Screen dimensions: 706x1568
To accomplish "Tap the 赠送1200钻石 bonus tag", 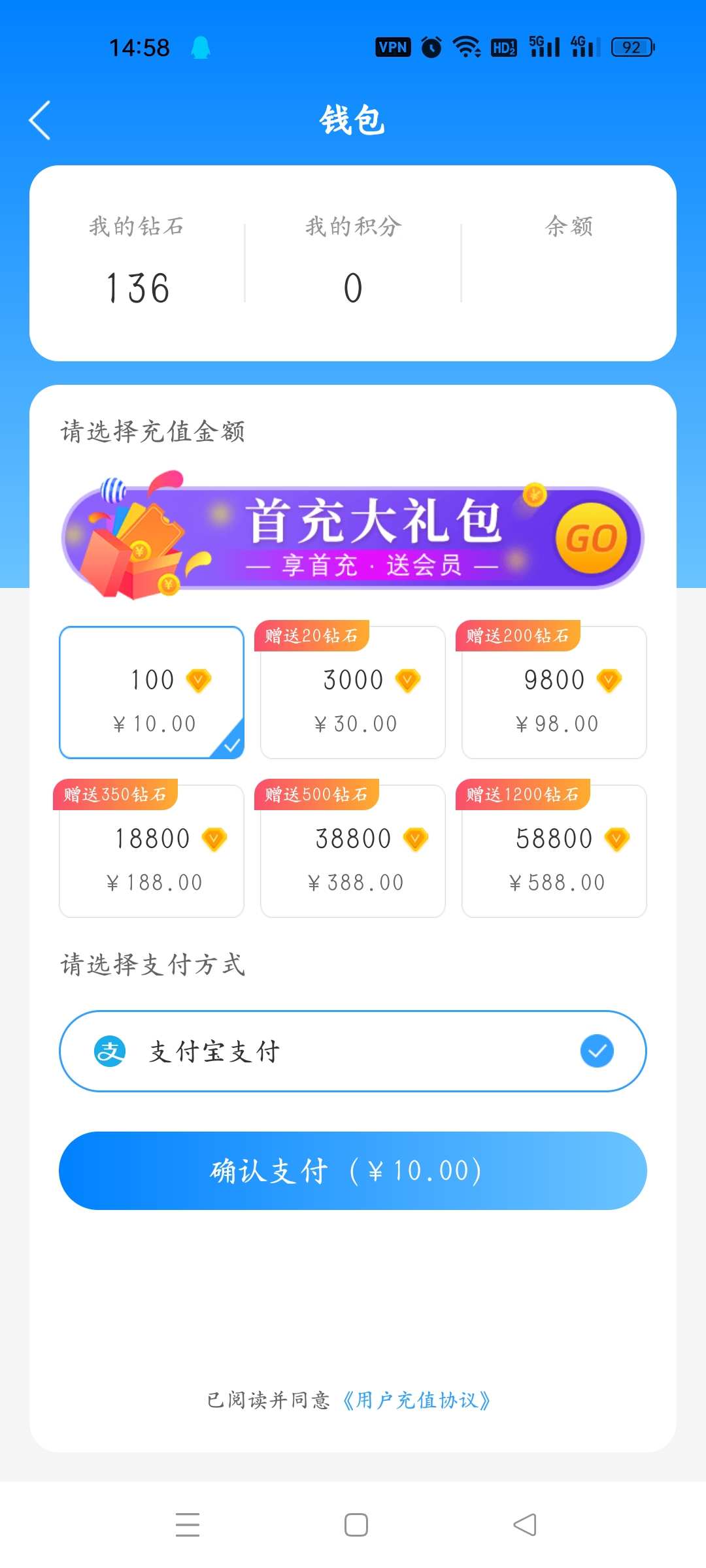I will point(523,794).
